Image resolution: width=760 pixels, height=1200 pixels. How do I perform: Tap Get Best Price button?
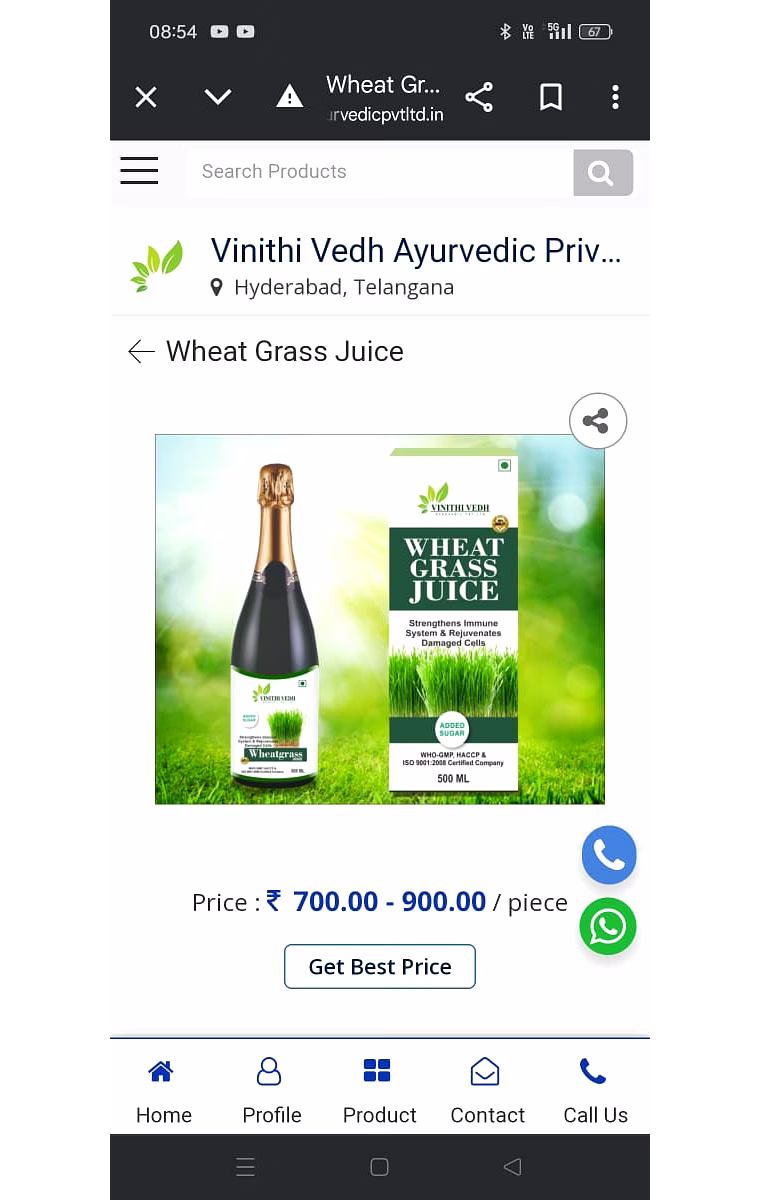point(380,967)
